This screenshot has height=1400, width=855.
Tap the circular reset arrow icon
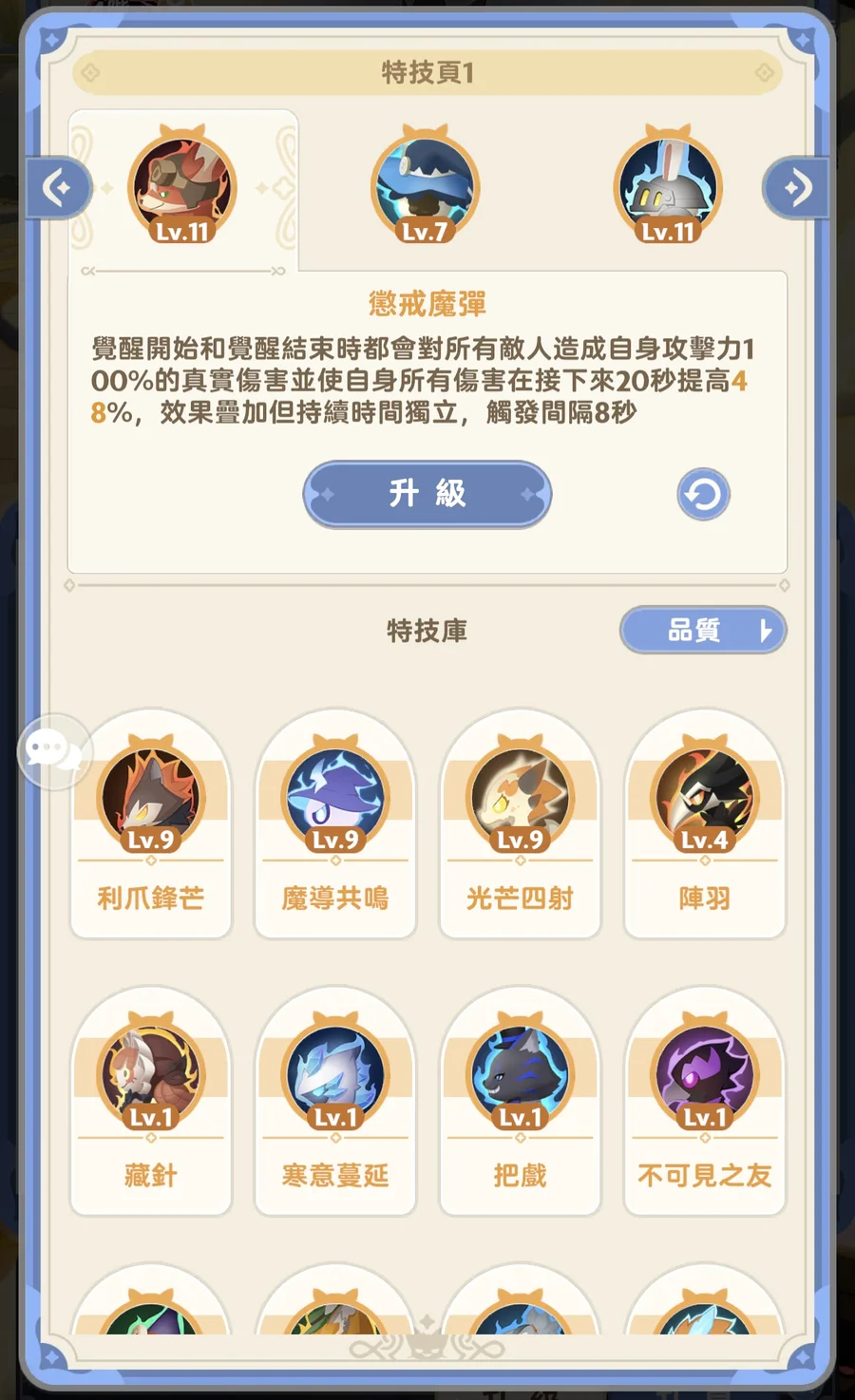(x=703, y=495)
